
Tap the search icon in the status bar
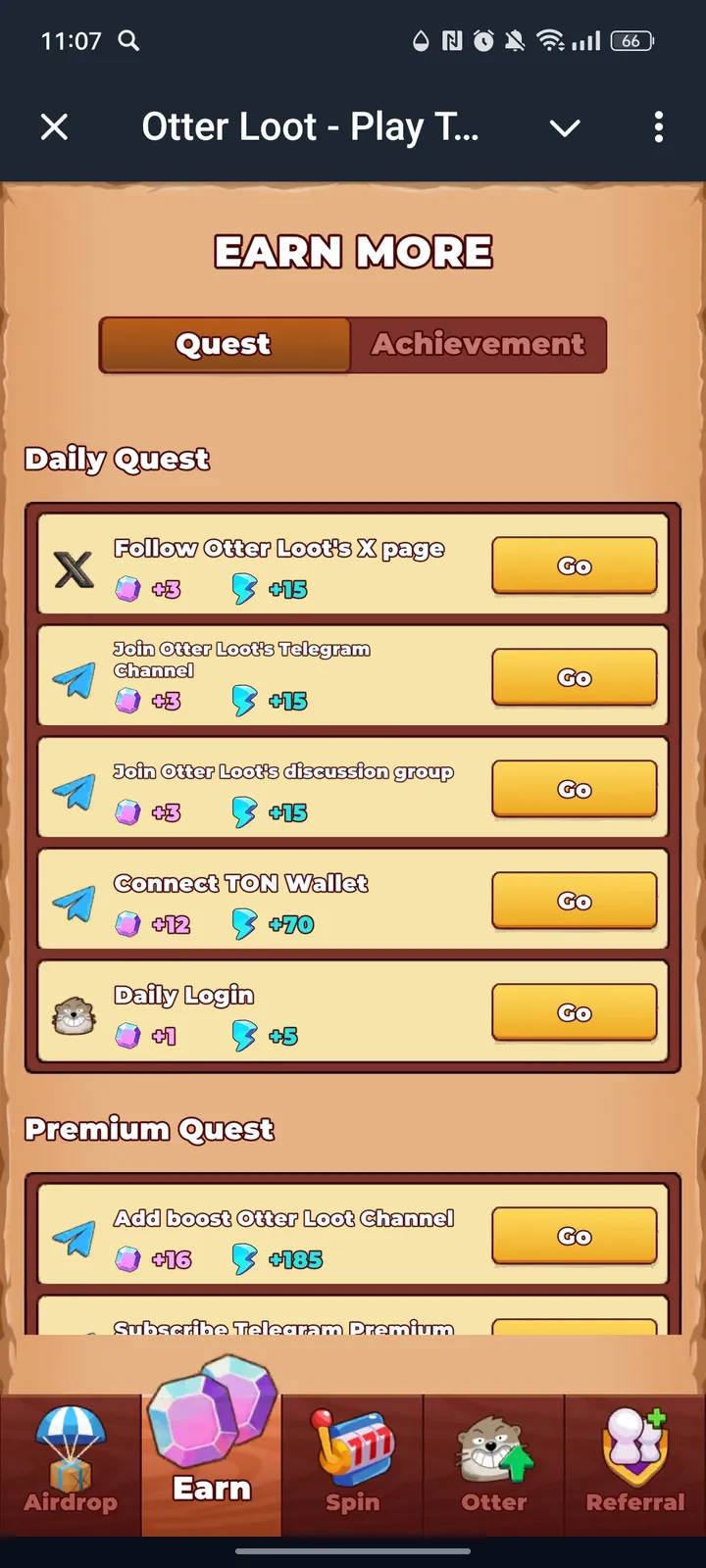128,41
